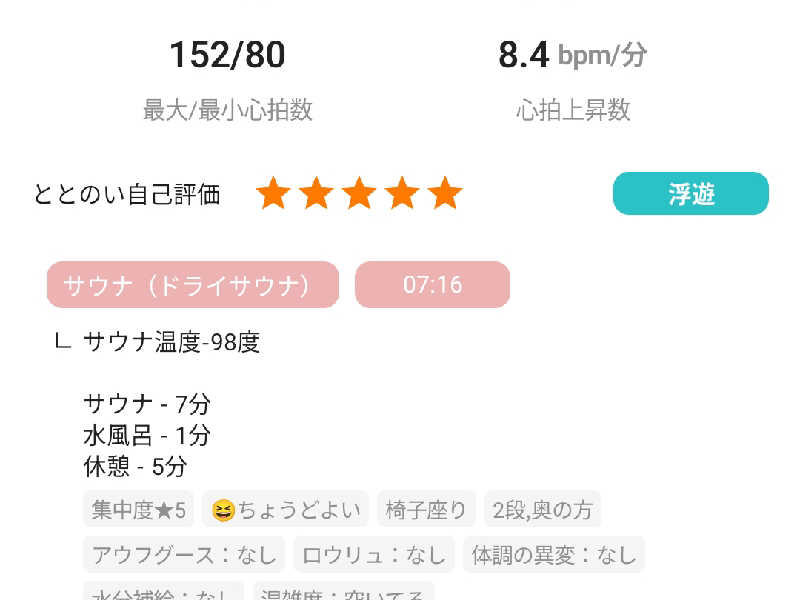Tap the 体調の異変：なし tag
The image size is (800, 600).
tap(554, 555)
